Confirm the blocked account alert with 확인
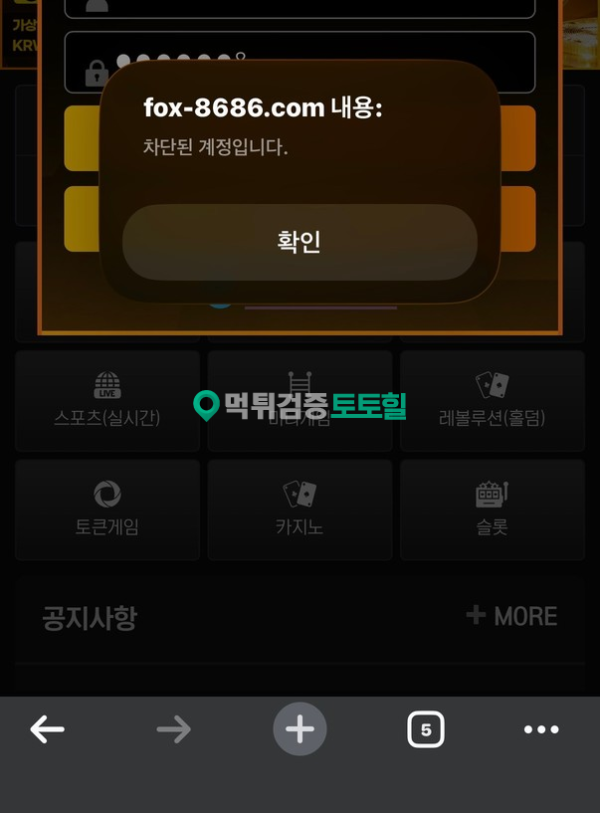Screen dimensions: 600x813 pyautogui.click(x=299, y=242)
